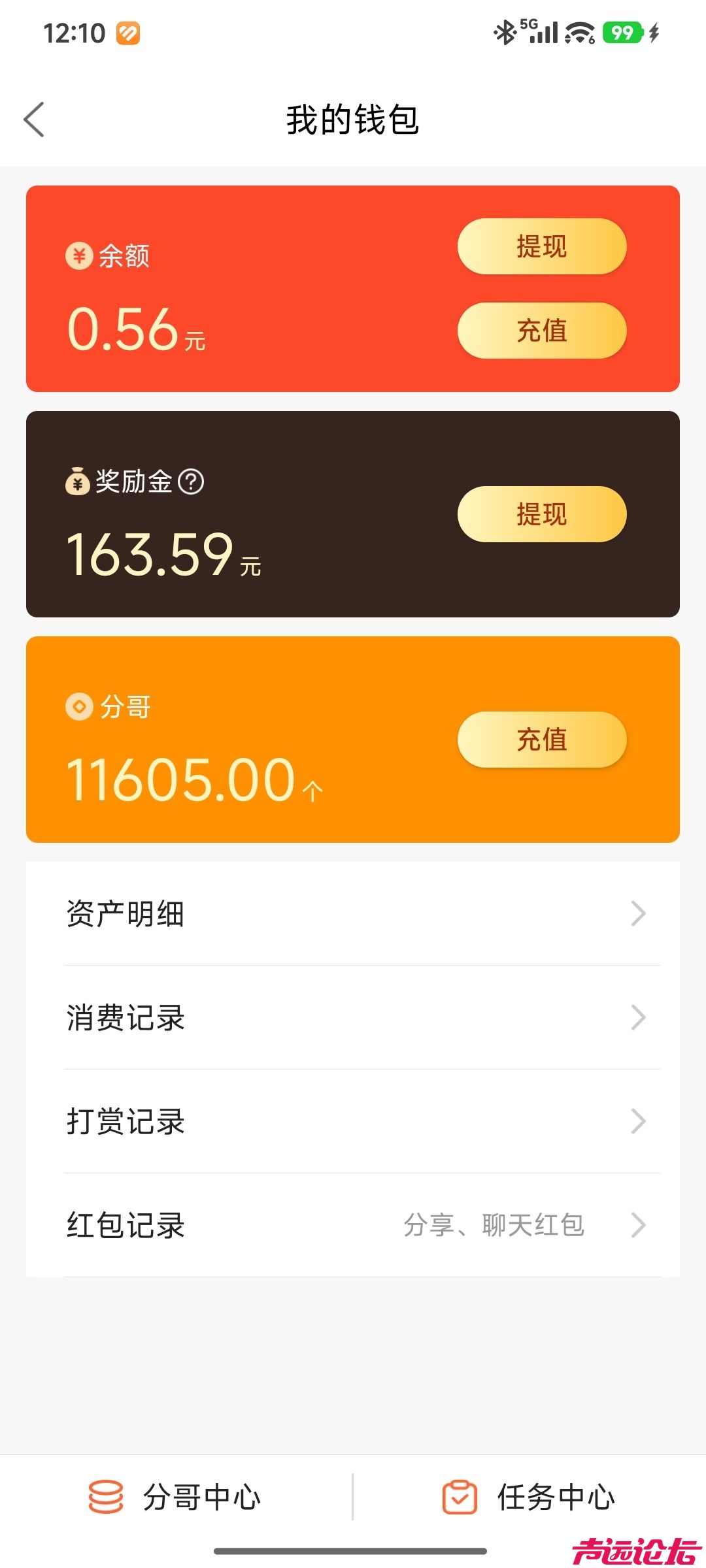Open 任务中心
Image resolution: width=706 pixels, height=1568 pixels.
[529, 1497]
